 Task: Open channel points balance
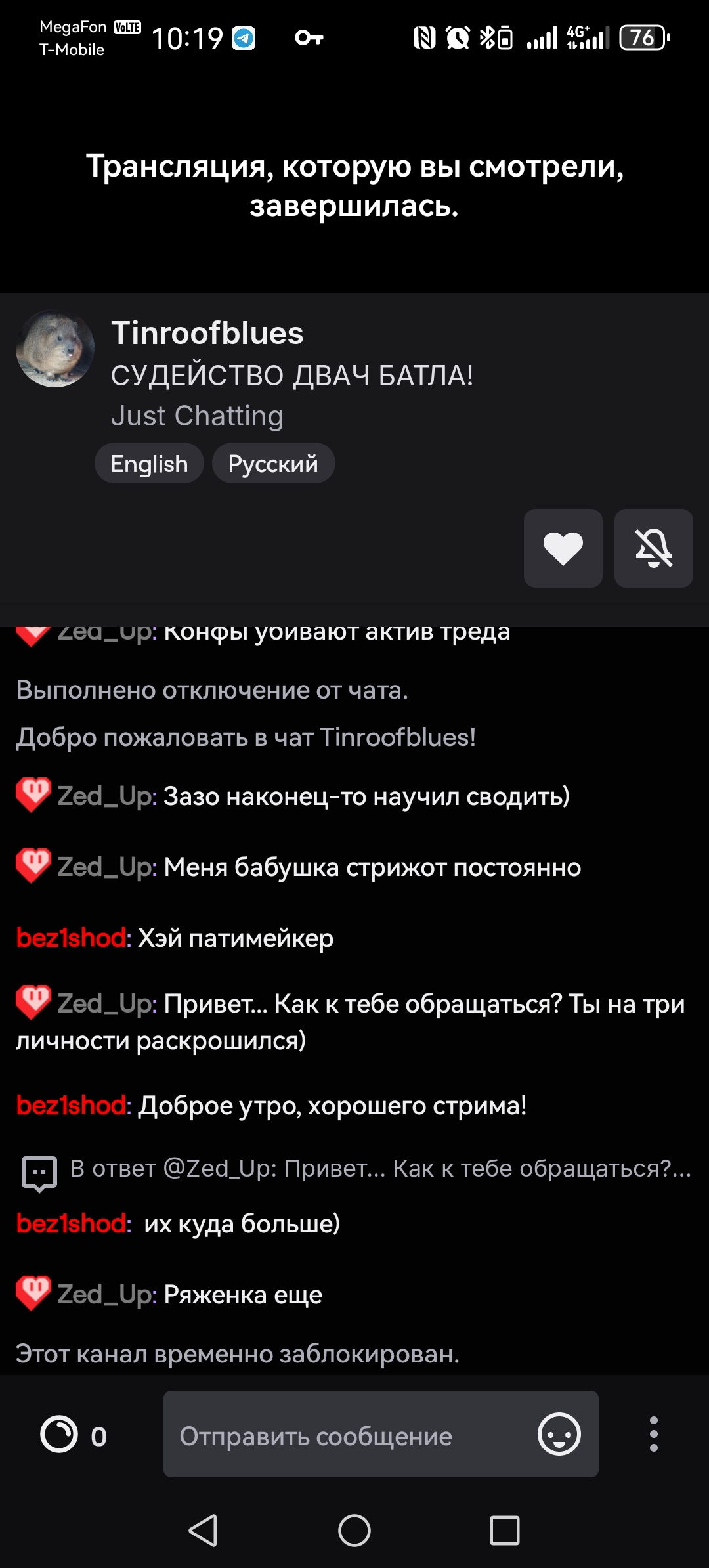pos(74,1435)
